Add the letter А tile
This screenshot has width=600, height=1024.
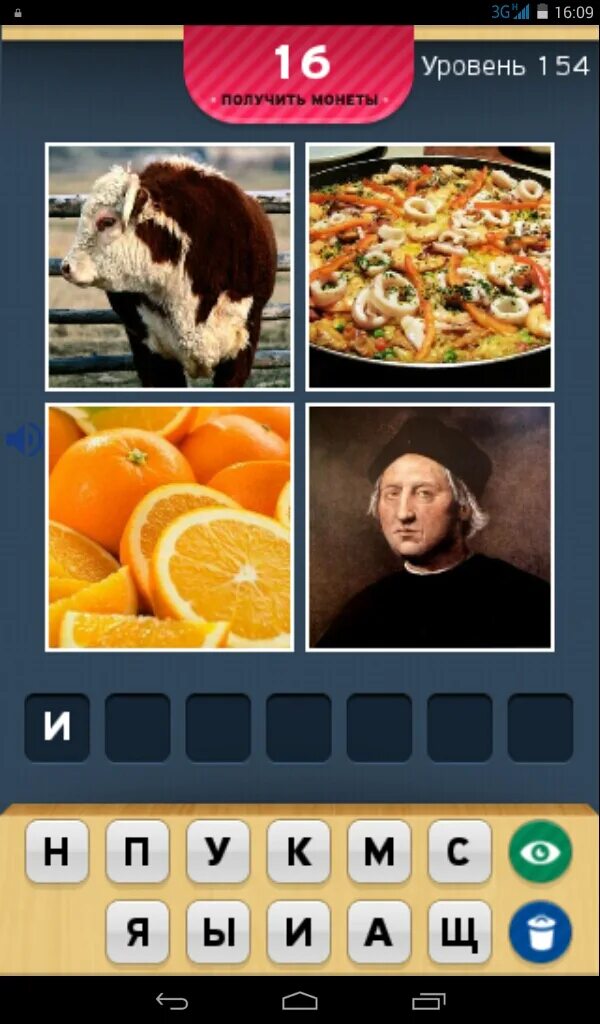point(379,932)
